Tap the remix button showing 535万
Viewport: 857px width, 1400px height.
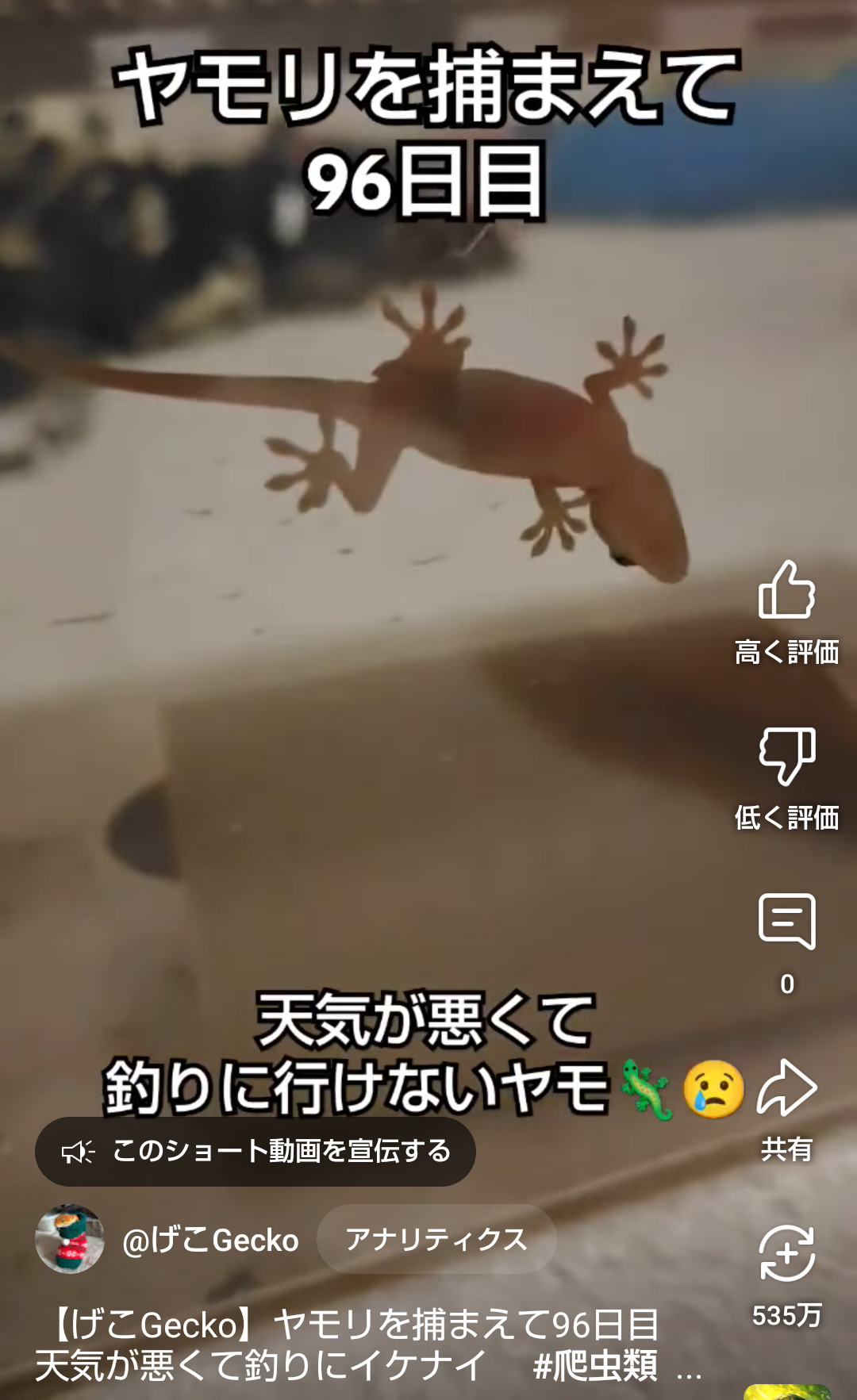click(786, 1254)
